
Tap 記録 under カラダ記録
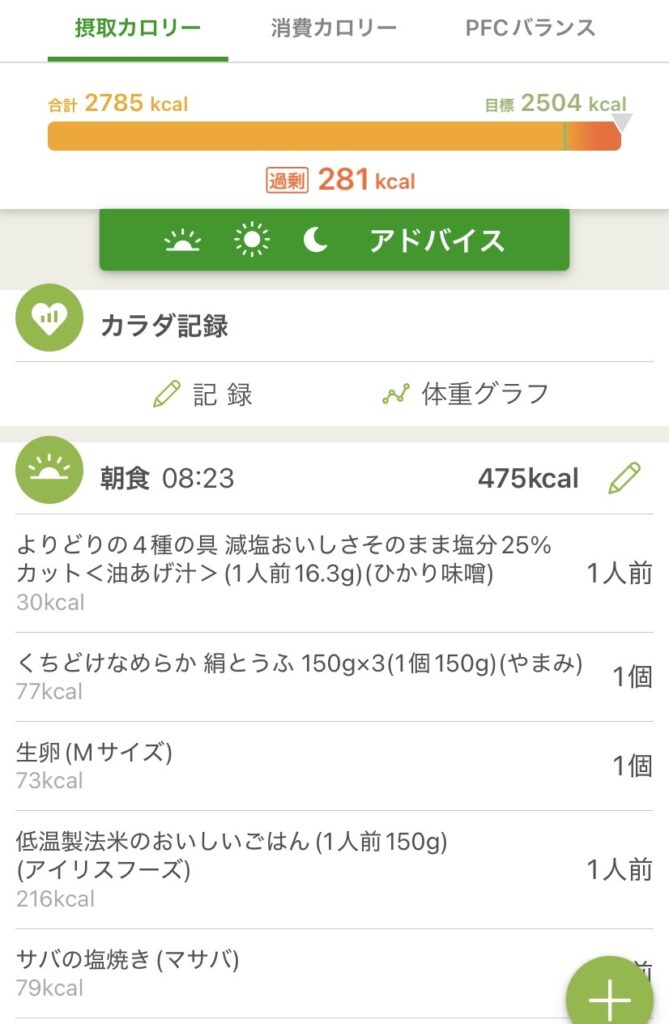pos(203,394)
